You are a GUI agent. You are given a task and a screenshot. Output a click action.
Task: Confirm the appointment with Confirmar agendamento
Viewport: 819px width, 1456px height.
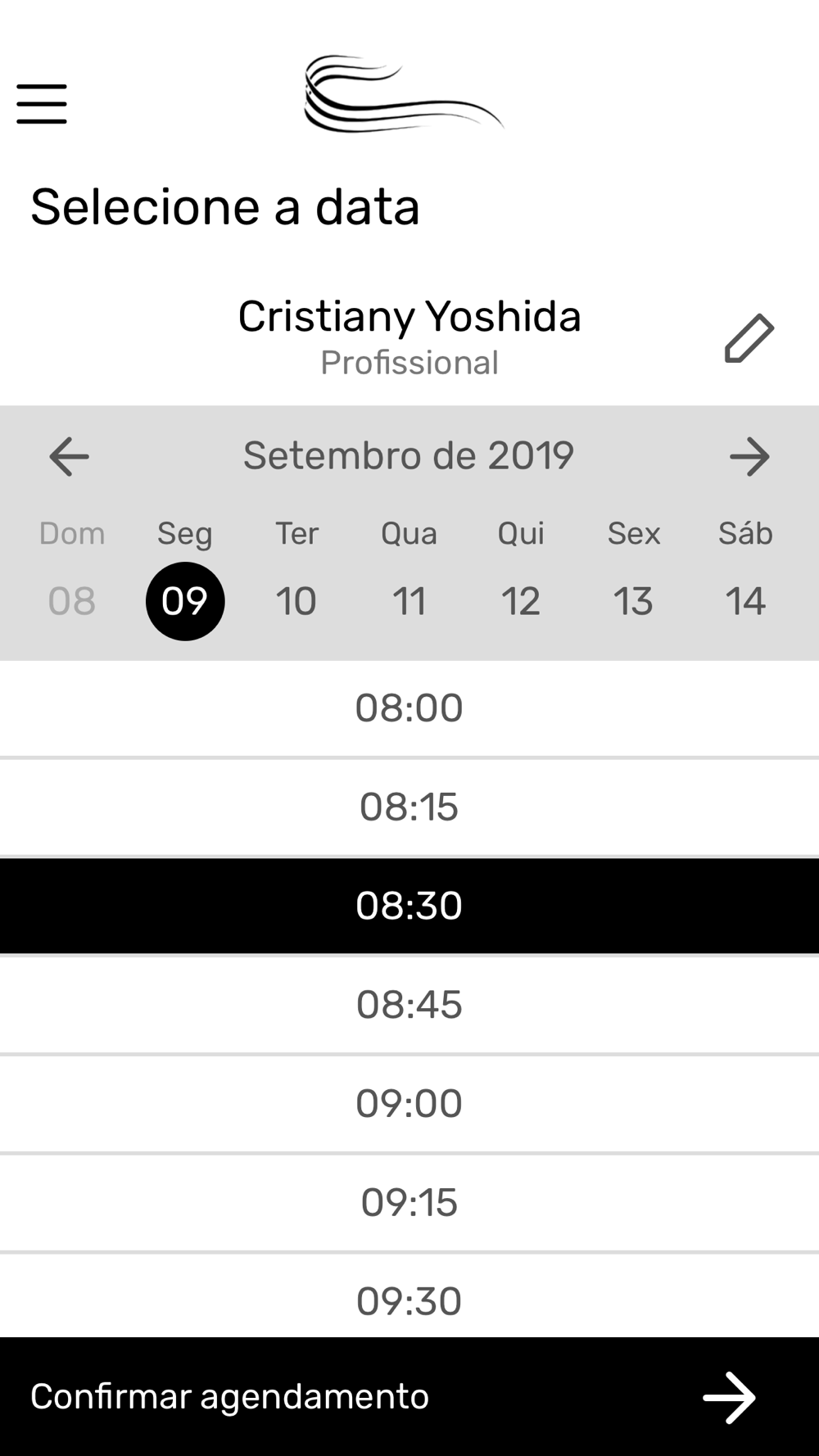tap(409, 1396)
